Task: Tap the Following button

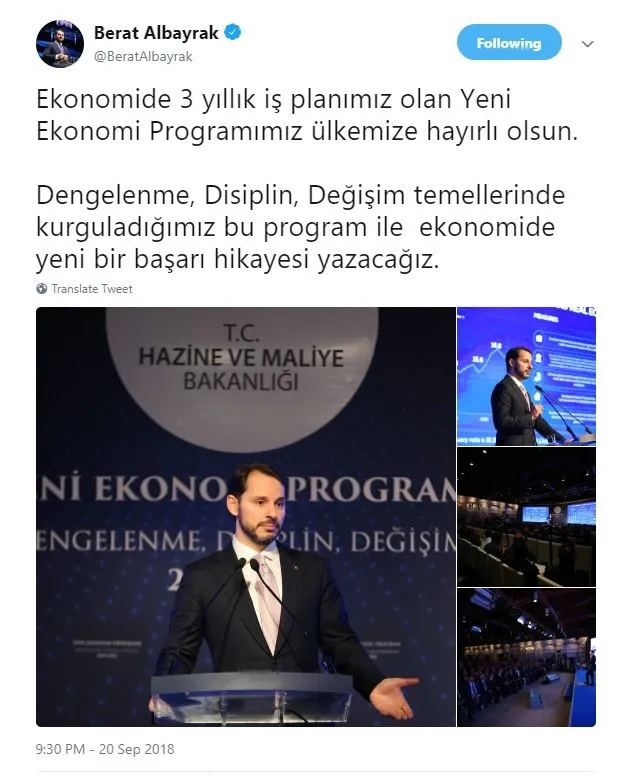Action: [508, 43]
